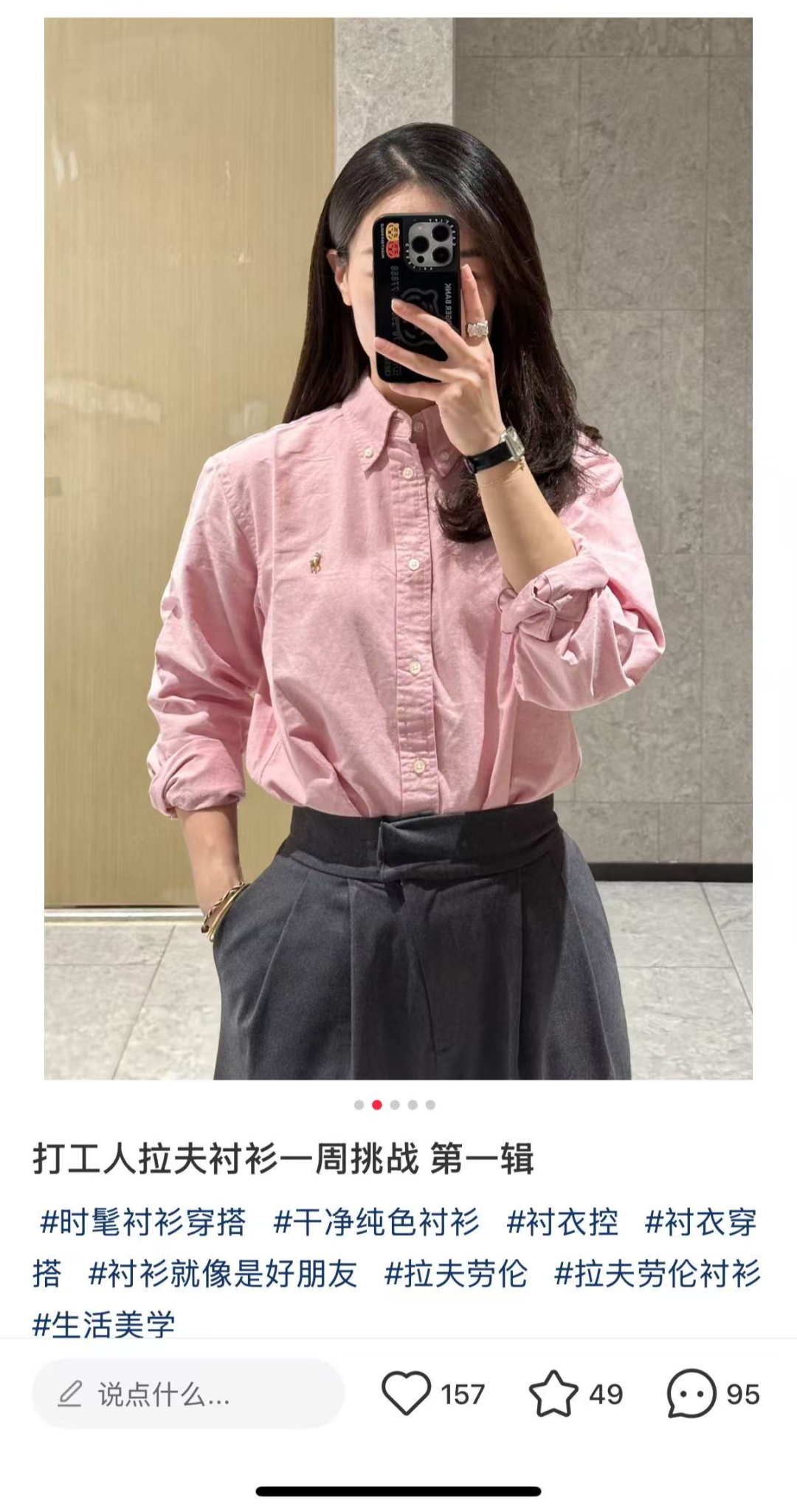Open hashtag #拉夫劳伦
Viewport: 797px width, 1512px height.
click(x=456, y=1274)
